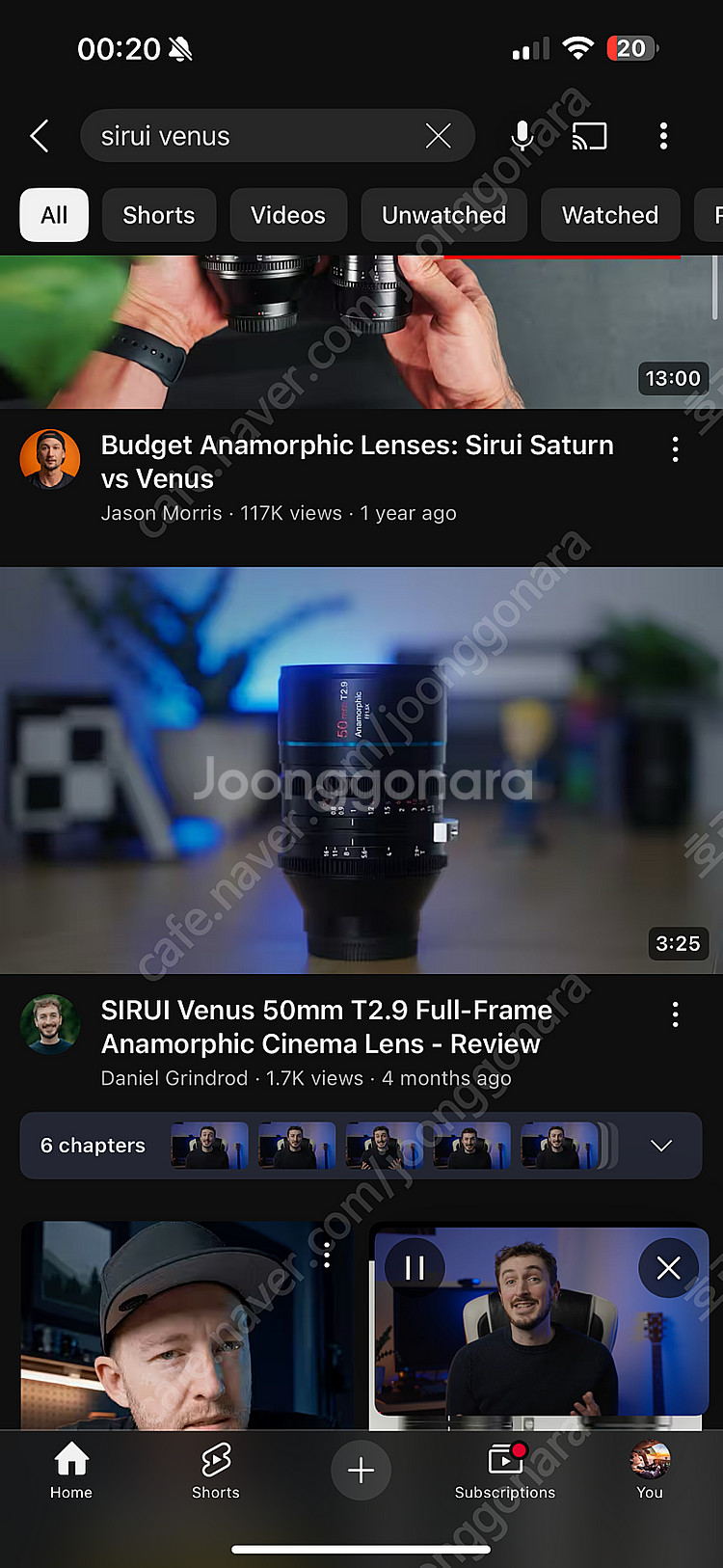Start voice search with the microphone
This screenshot has width=723, height=1568.
point(522,136)
